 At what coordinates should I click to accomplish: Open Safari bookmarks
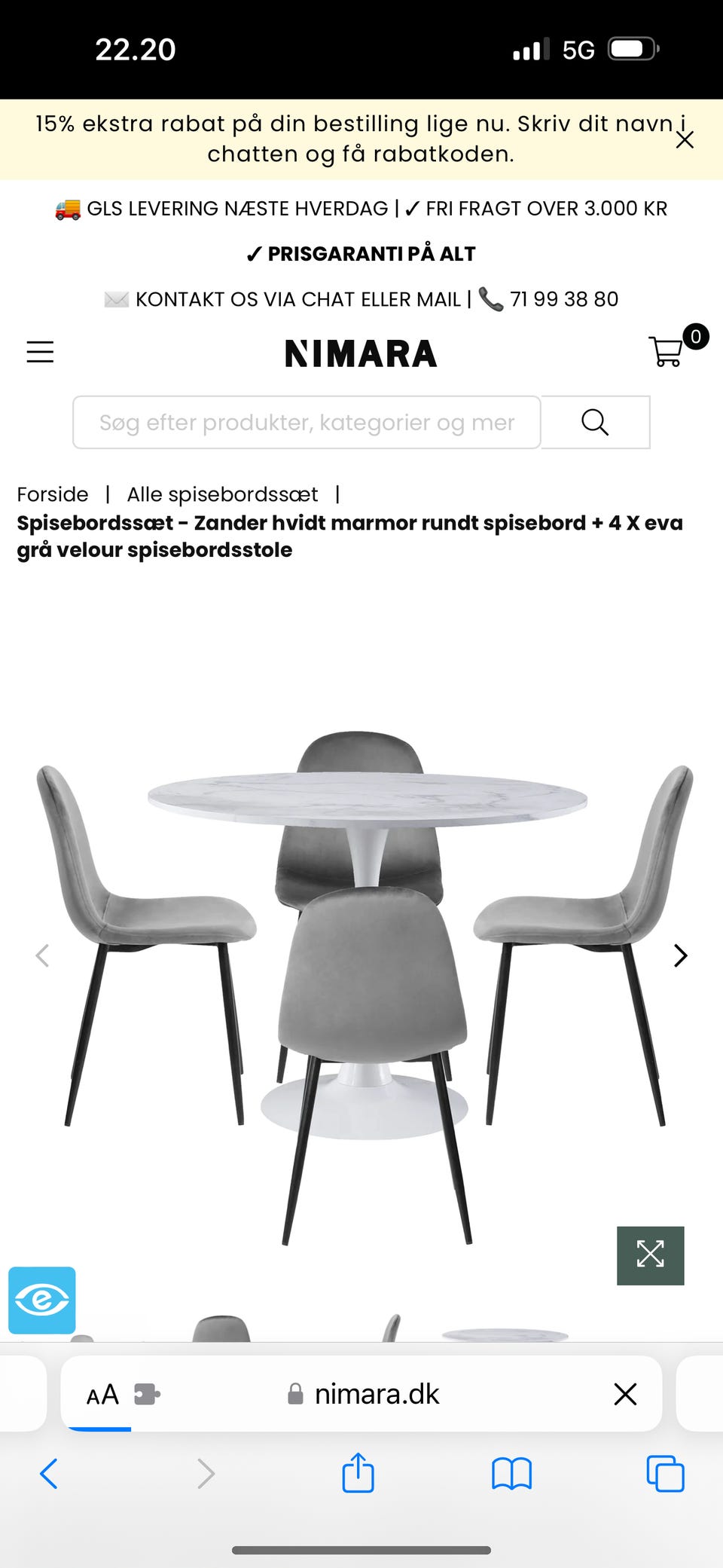tap(511, 1475)
